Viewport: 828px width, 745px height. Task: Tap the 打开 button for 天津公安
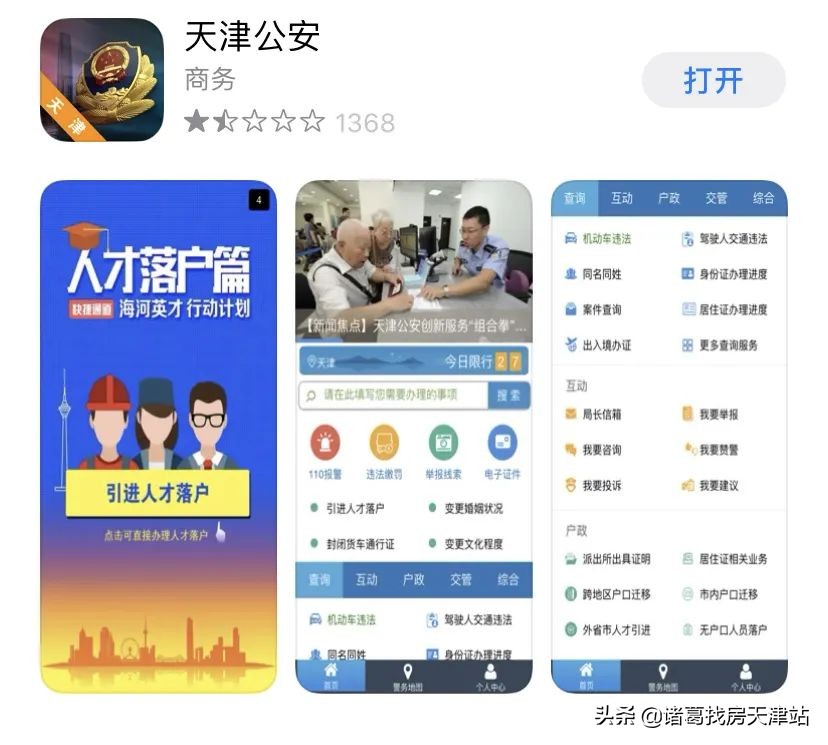tap(713, 80)
